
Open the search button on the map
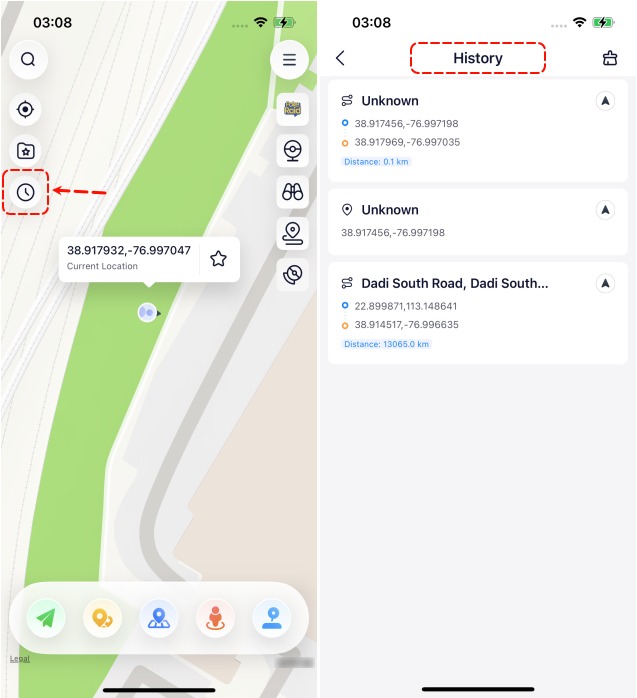(x=28, y=60)
